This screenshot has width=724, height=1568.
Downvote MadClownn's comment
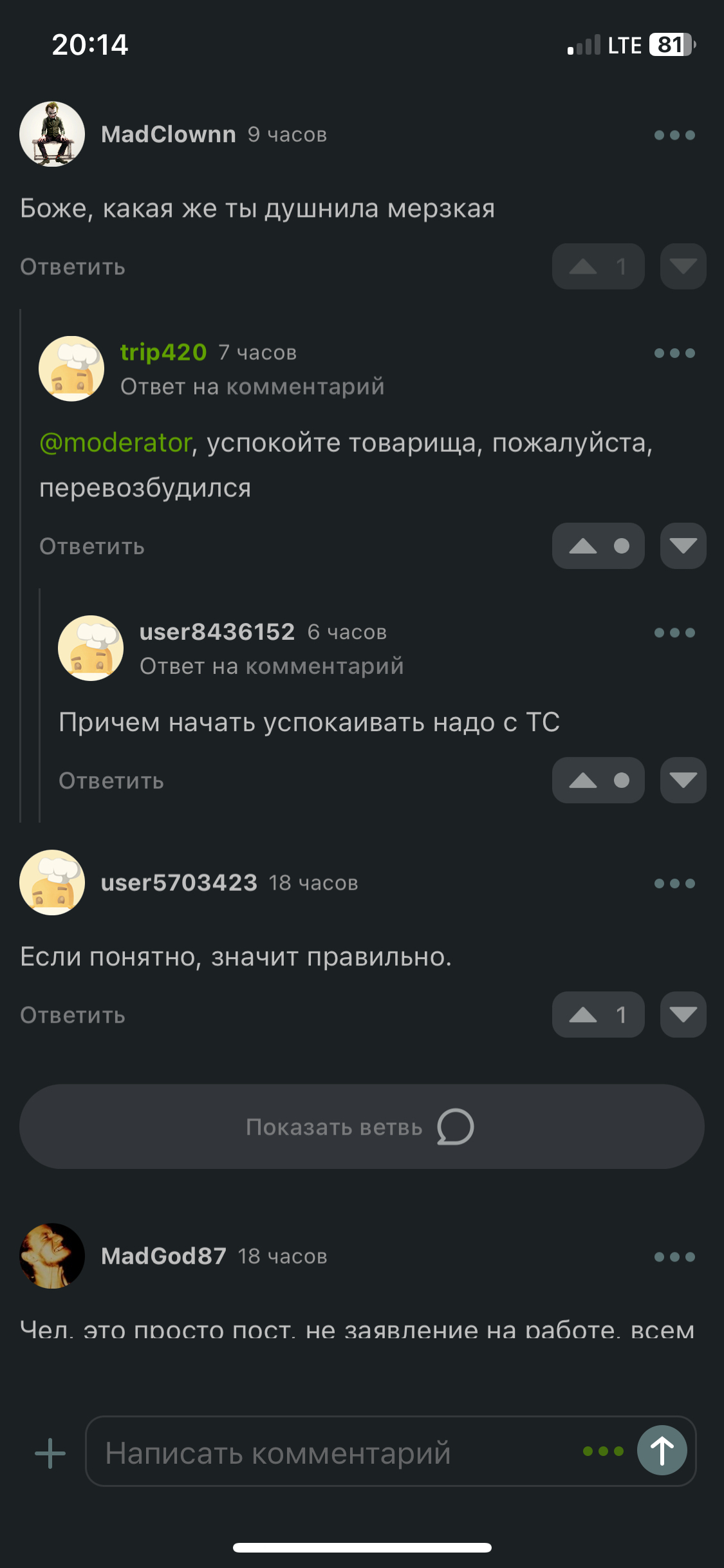pos(683,266)
